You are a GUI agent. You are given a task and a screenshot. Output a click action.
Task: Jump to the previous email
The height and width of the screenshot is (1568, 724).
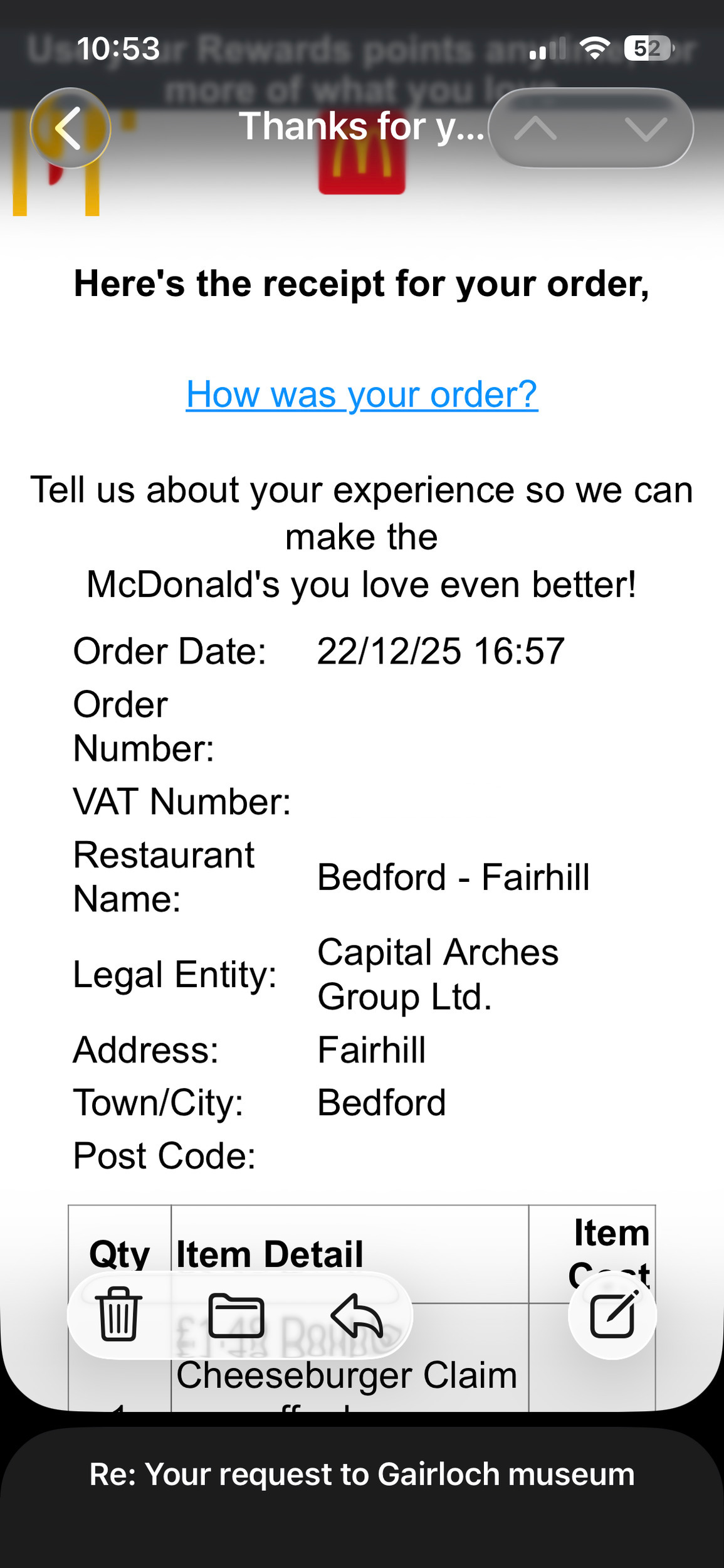click(535, 129)
